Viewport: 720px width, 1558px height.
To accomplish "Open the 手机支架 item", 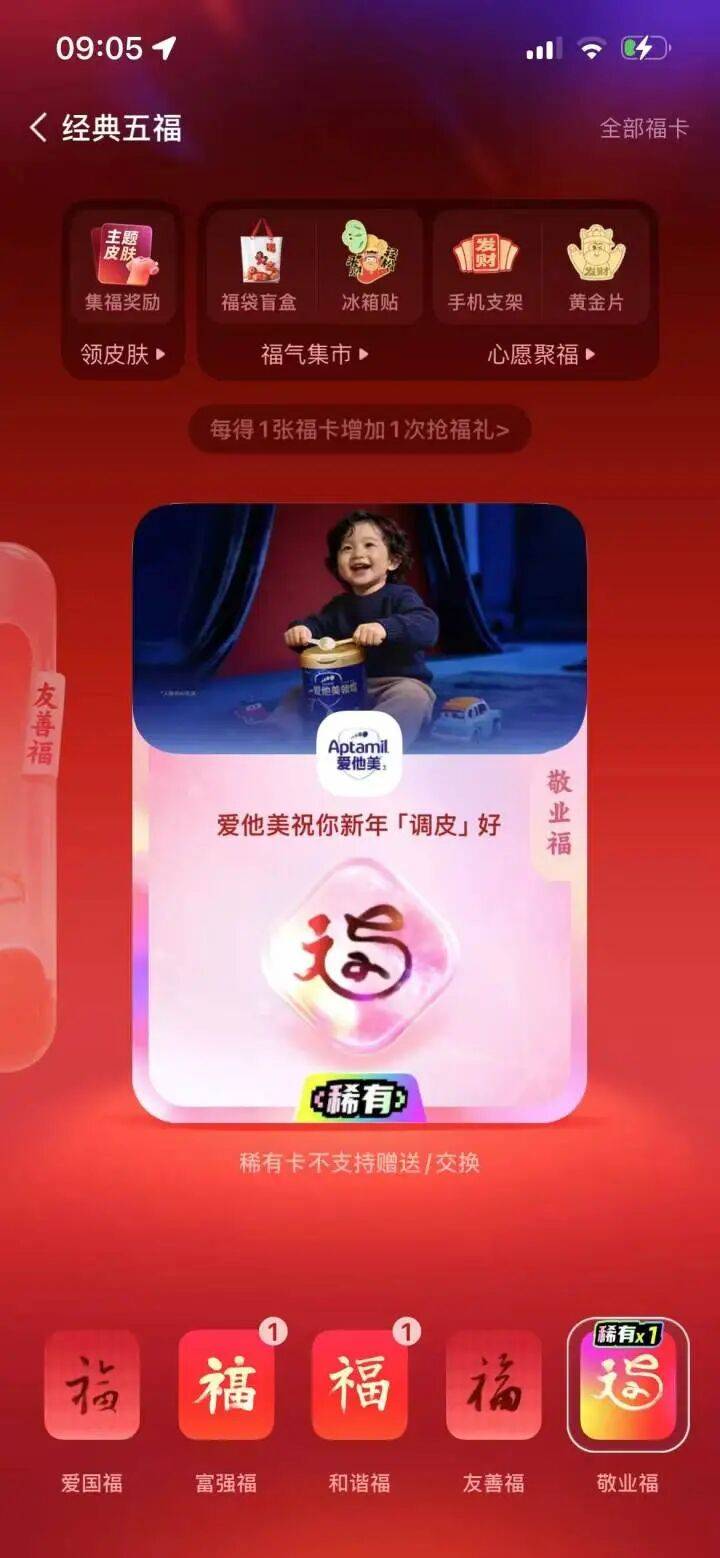I will [x=485, y=266].
